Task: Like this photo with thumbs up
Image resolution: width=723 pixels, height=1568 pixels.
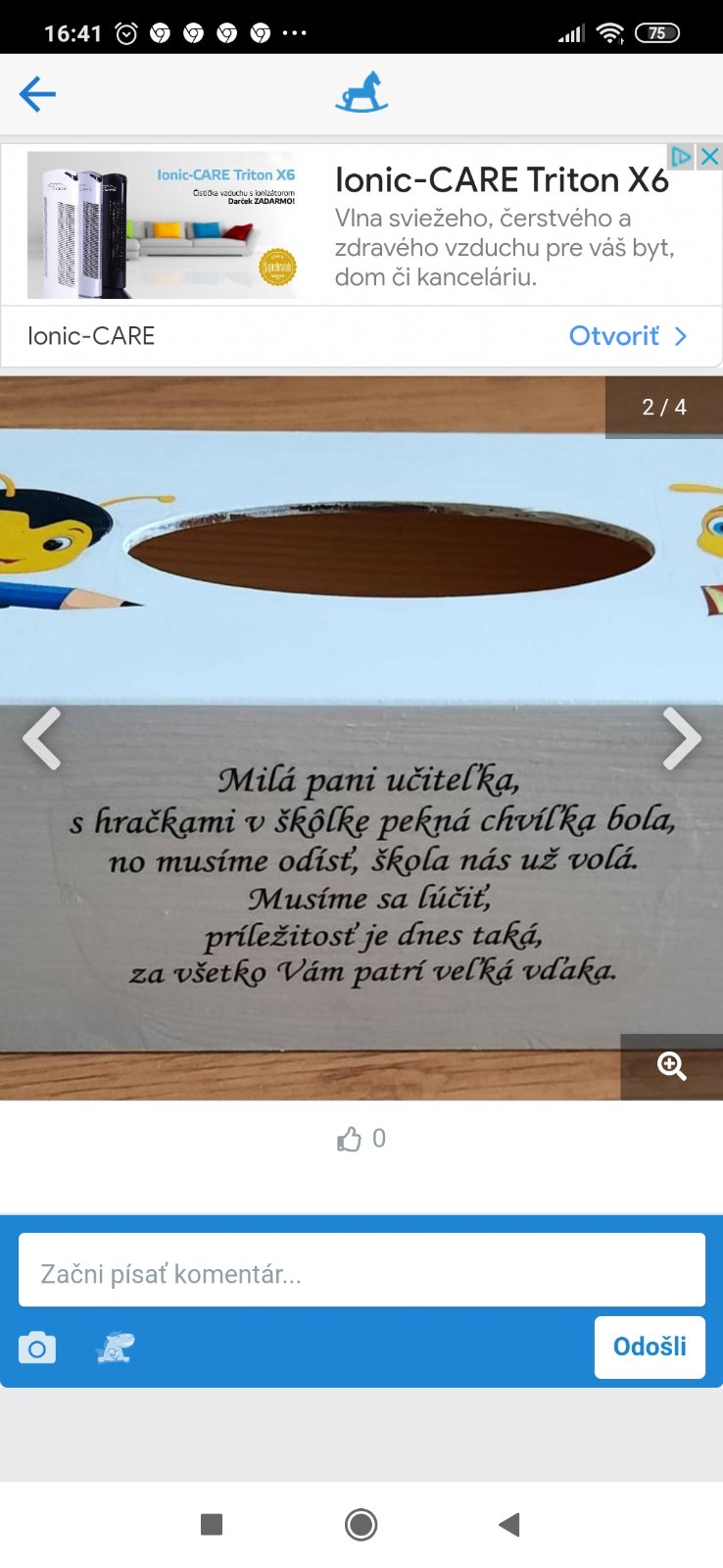Action: point(350,1139)
